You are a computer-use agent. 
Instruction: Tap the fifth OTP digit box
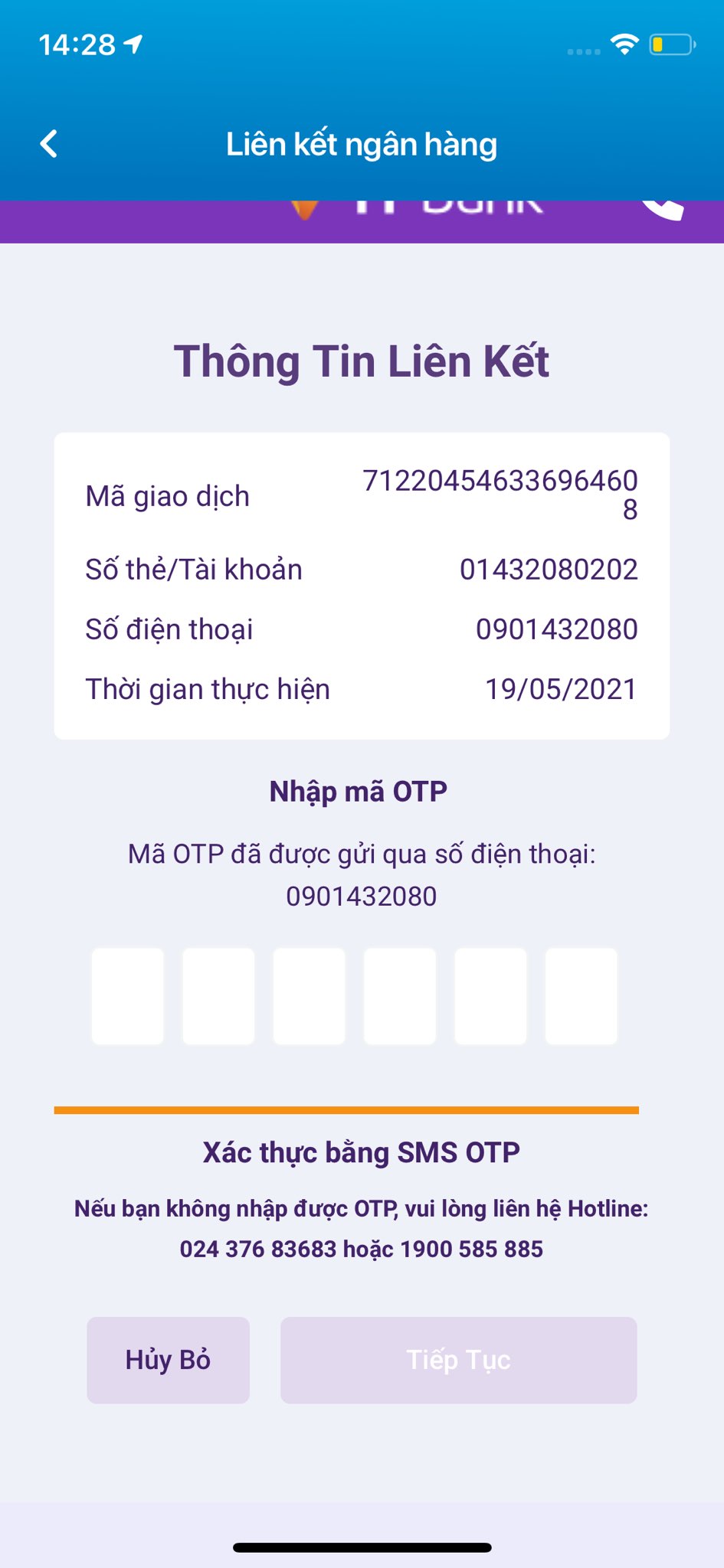click(491, 996)
